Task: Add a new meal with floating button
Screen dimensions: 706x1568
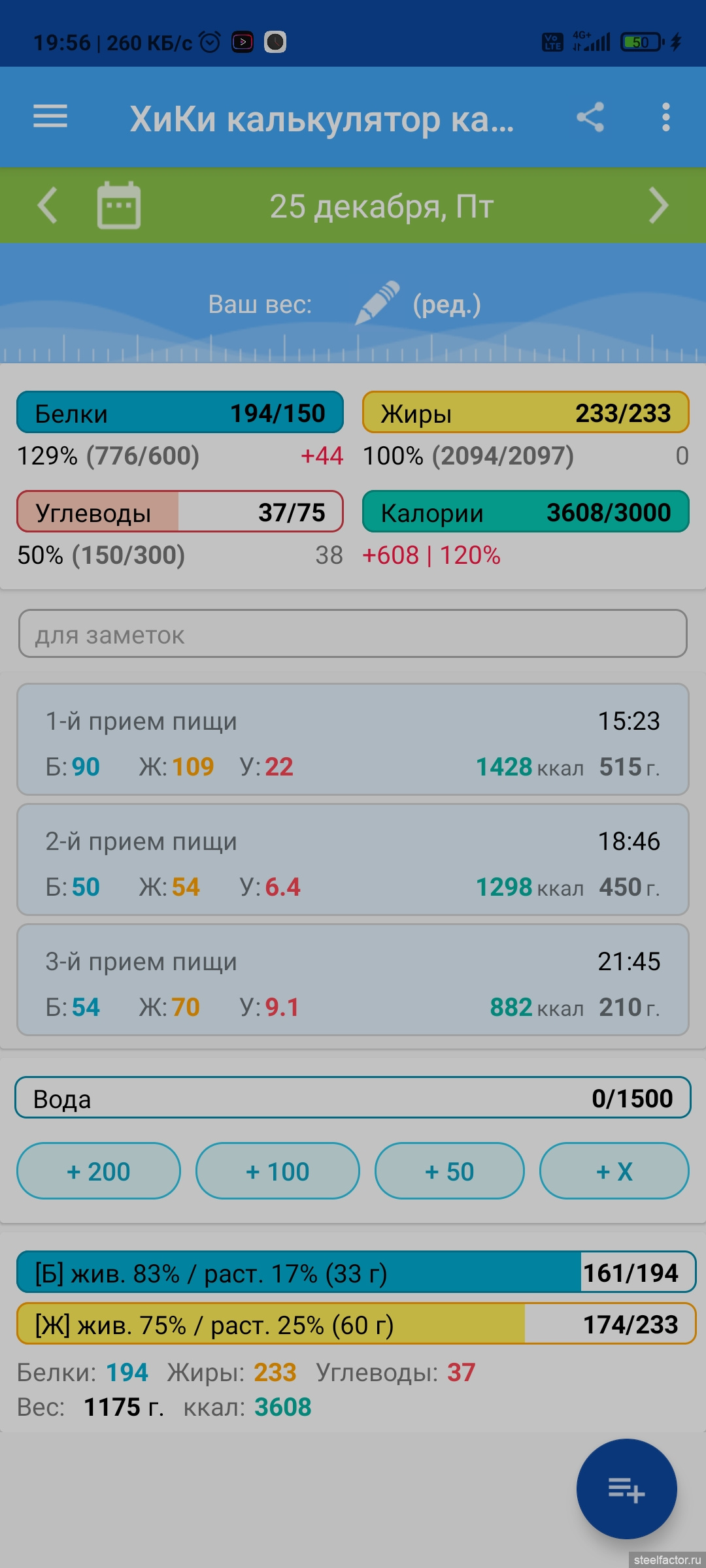Action: (x=626, y=1489)
